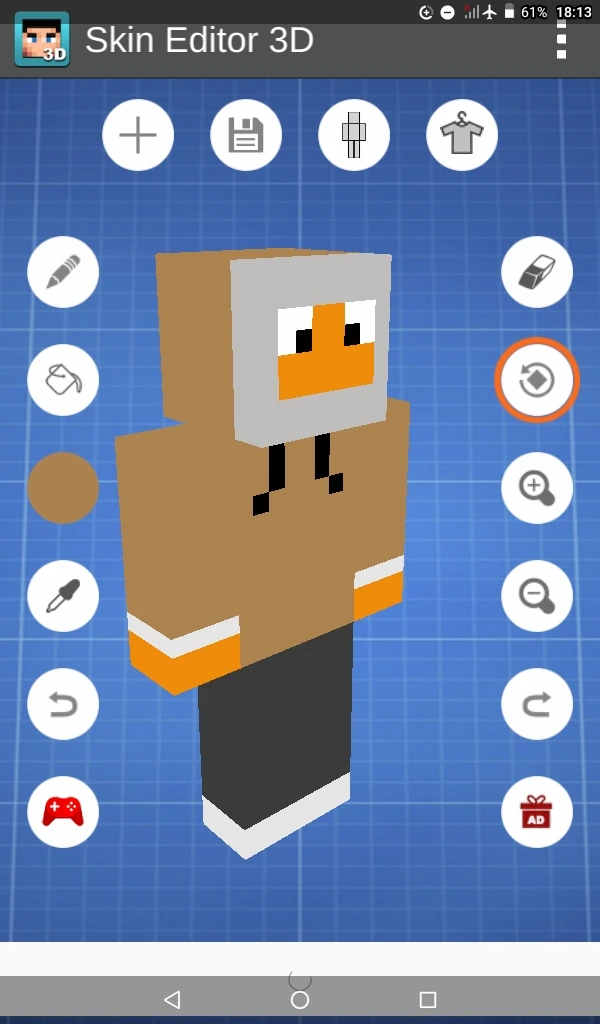Select the pencil drawing tool
Screen dimensions: 600x1024
tap(63, 272)
